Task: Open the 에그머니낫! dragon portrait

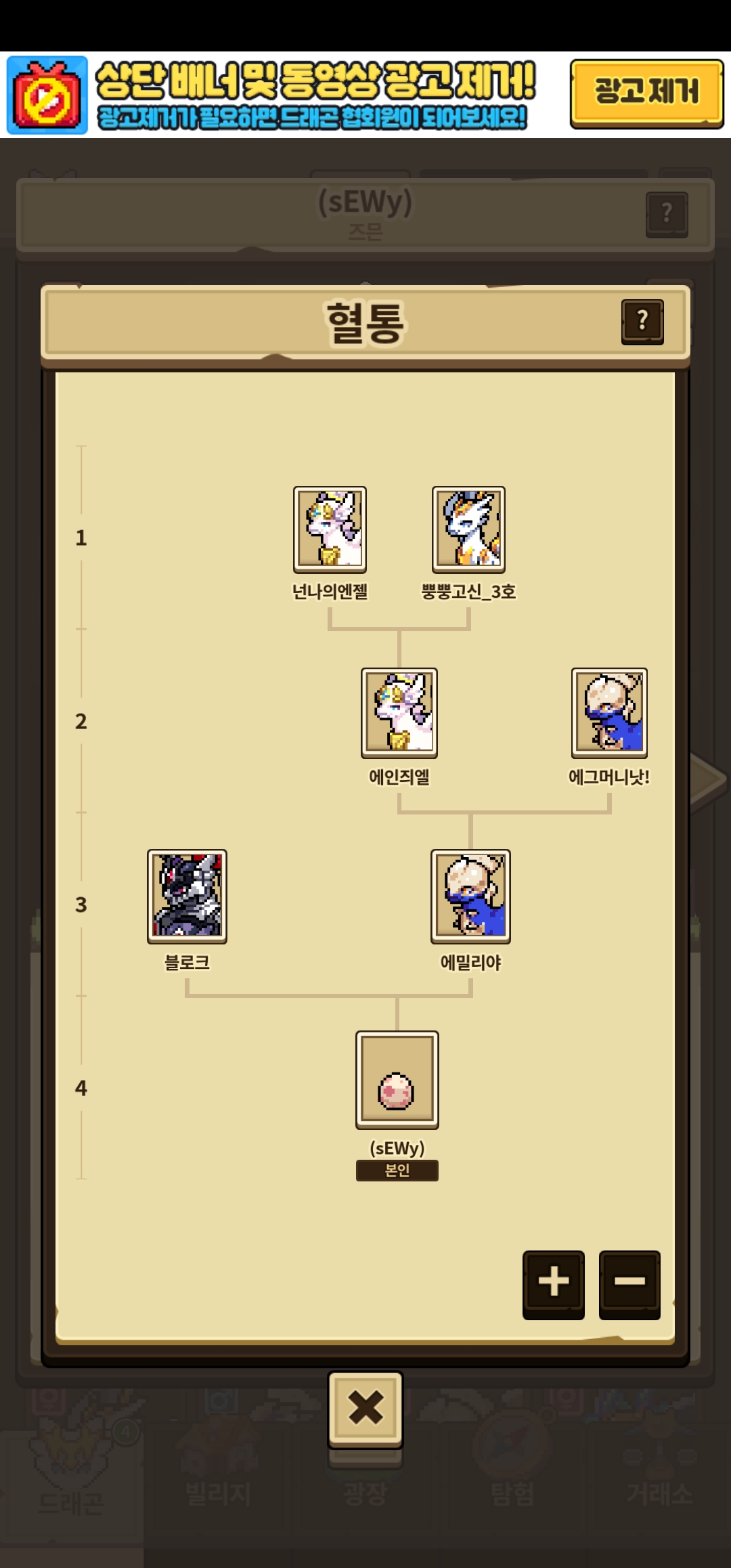Action: click(609, 713)
